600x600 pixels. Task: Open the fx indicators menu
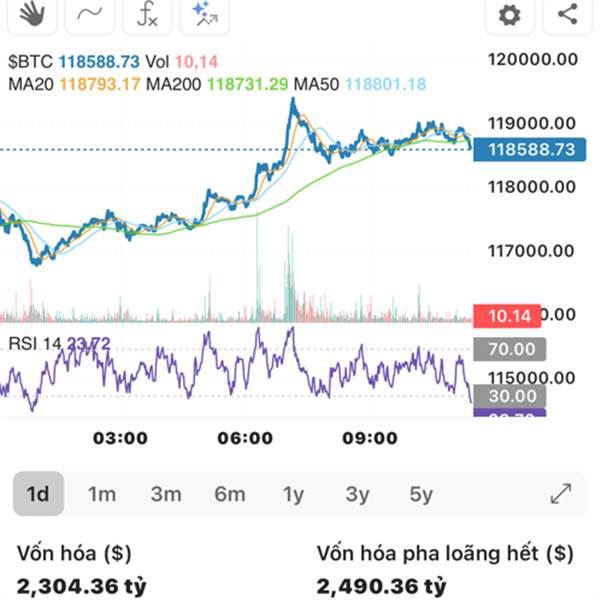coord(147,15)
